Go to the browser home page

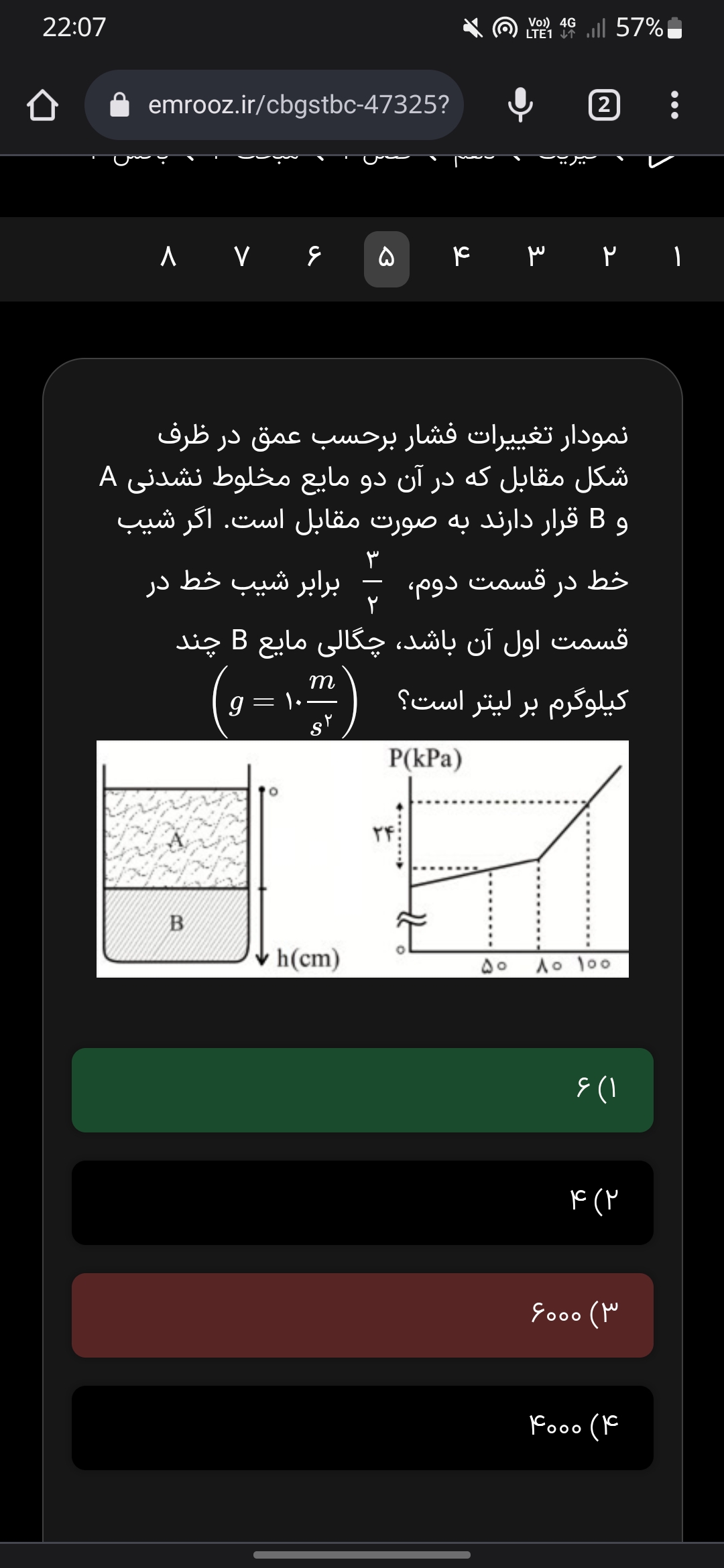[x=42, y=106]
